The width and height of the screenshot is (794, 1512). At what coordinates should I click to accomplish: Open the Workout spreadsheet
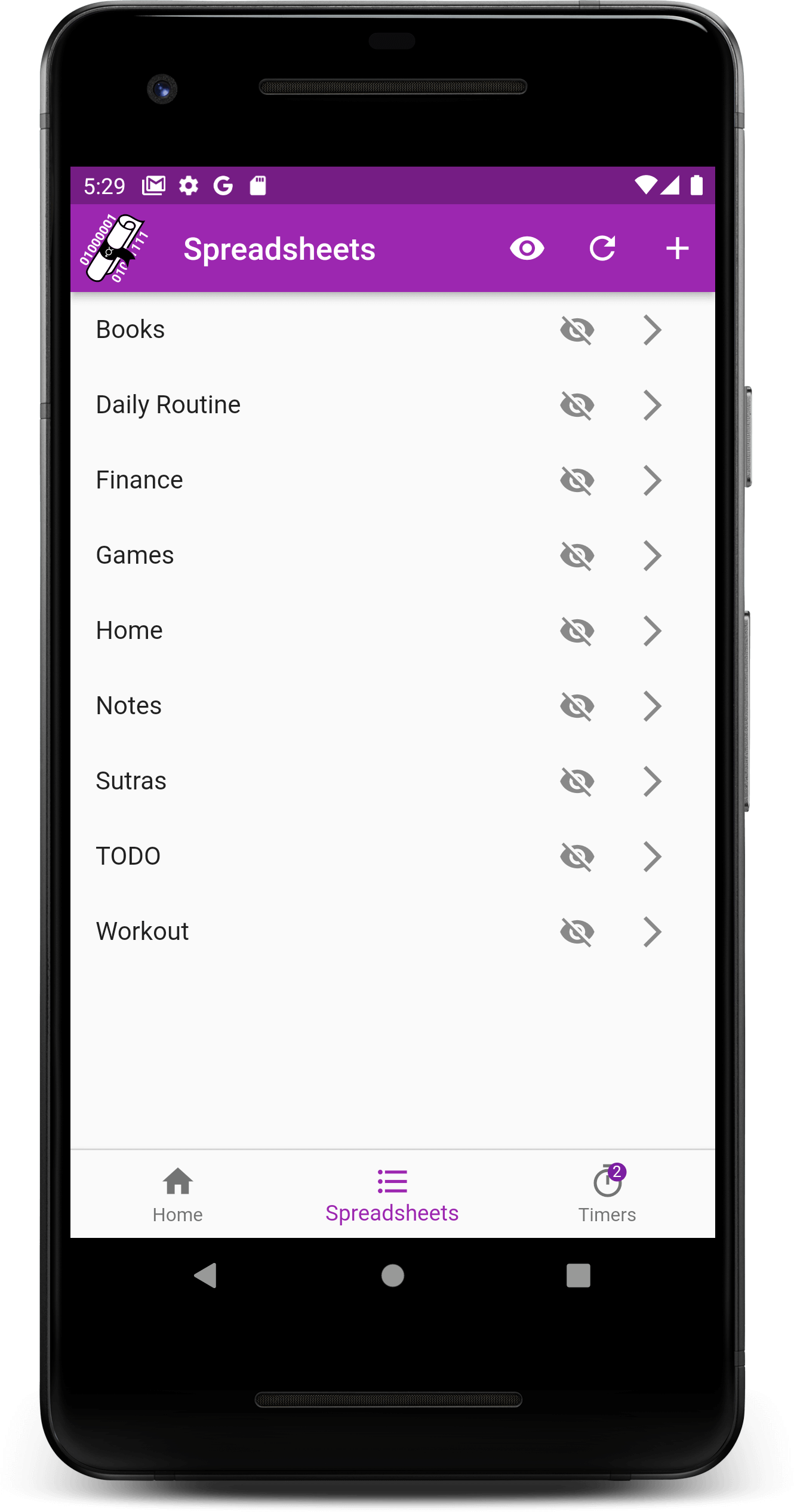(x=652, y=932)
